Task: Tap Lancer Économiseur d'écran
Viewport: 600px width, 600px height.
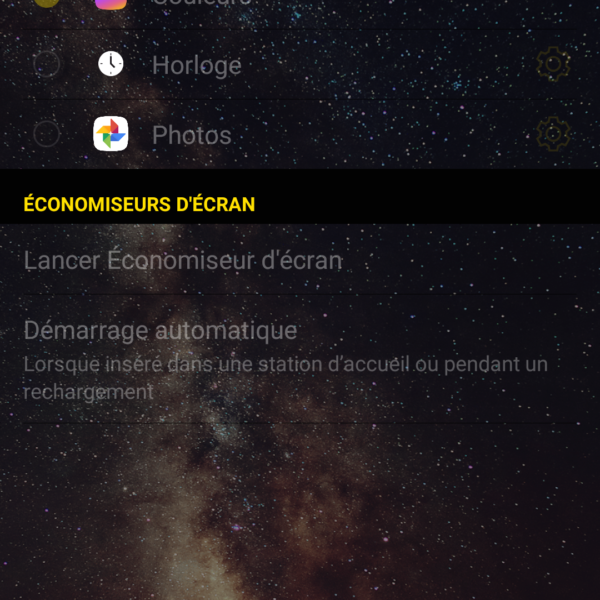Action: [183, 260]
